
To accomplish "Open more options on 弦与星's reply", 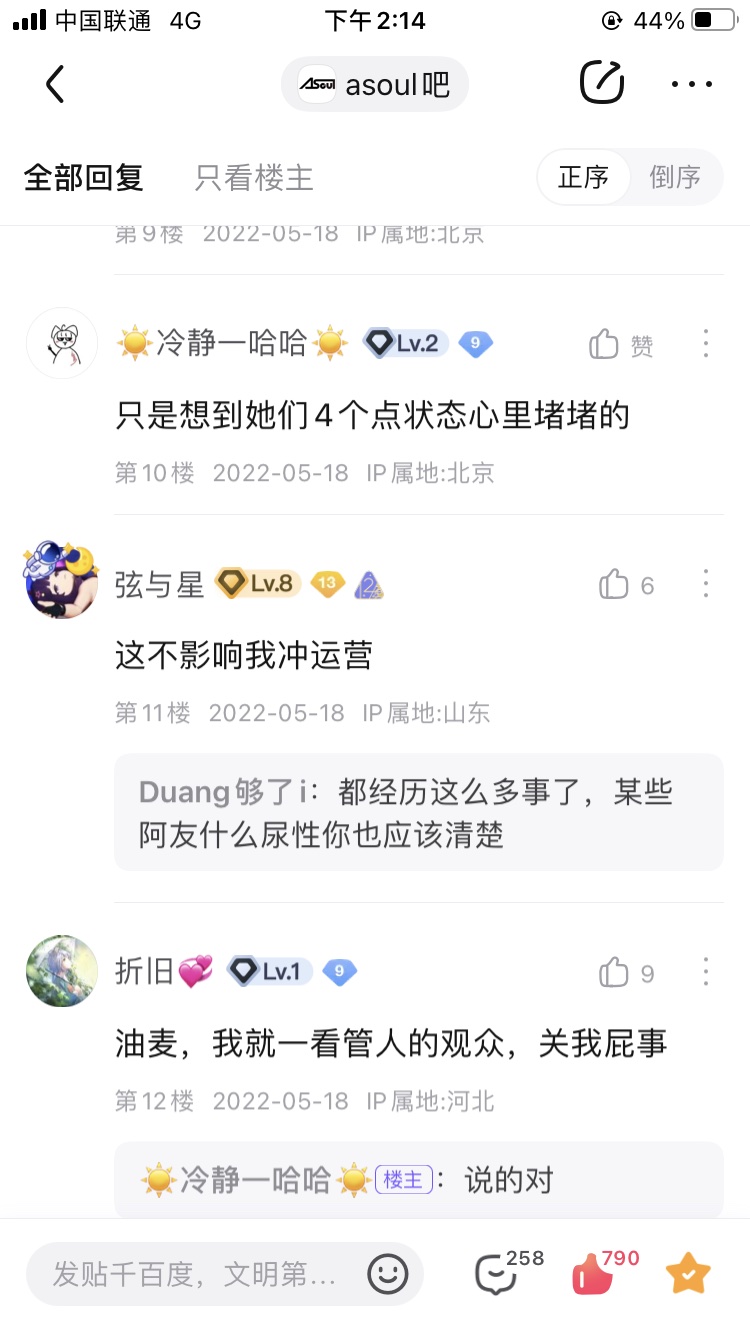I will [x=705, y=584].
